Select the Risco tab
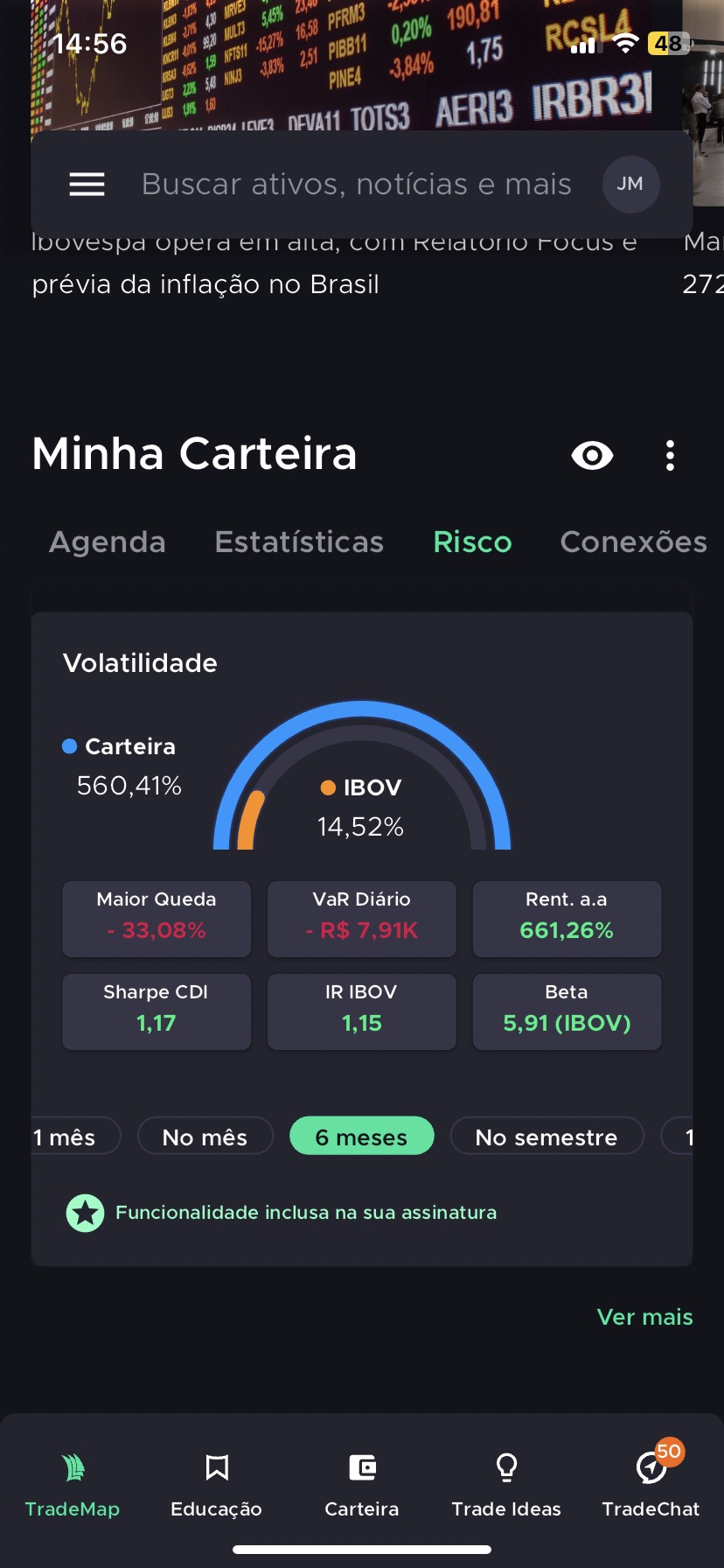This screenshot has height=1568, width=724. (x=472, y=542)
